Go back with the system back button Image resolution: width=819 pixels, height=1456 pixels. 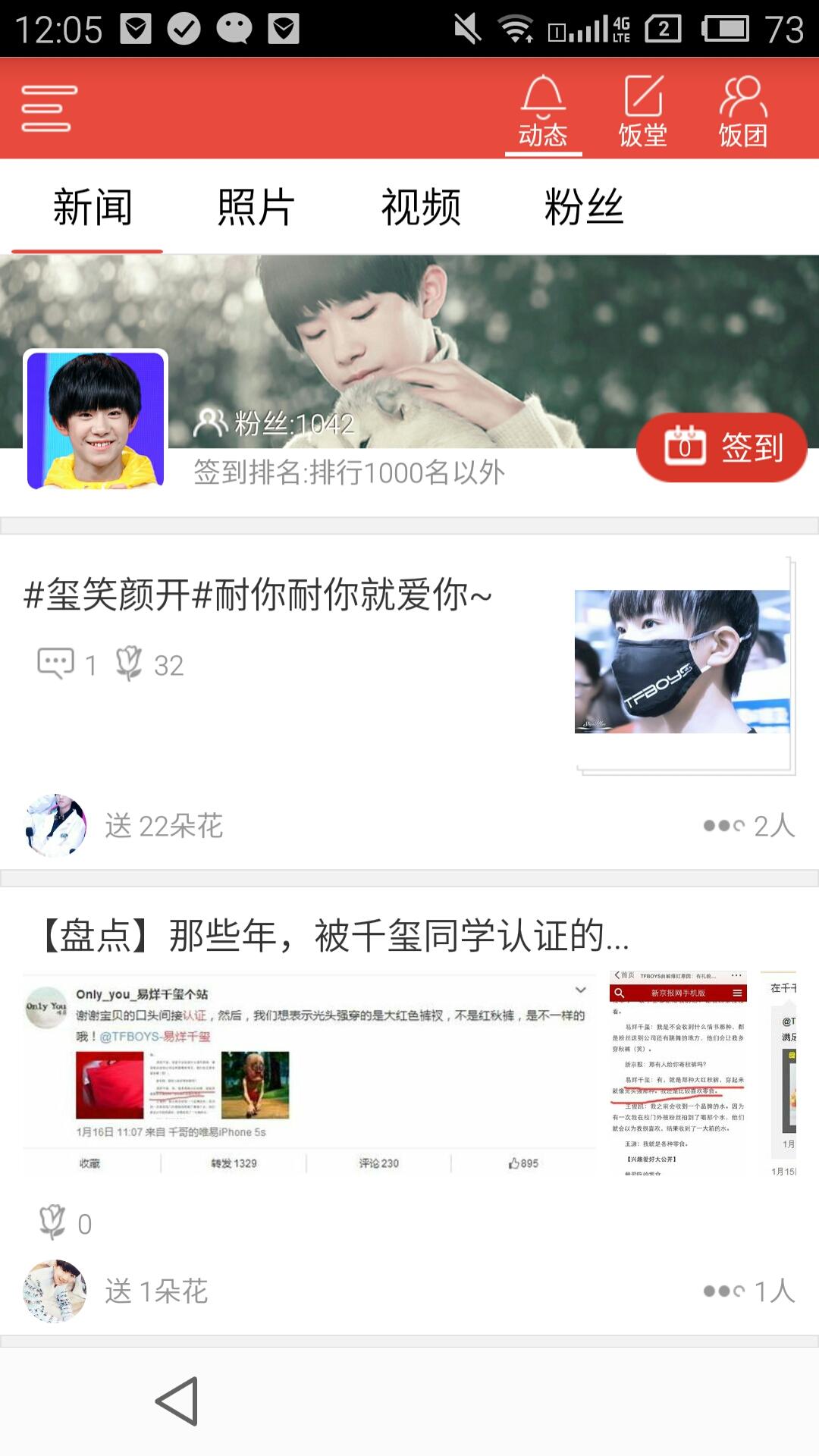[x=177, y=1401]
